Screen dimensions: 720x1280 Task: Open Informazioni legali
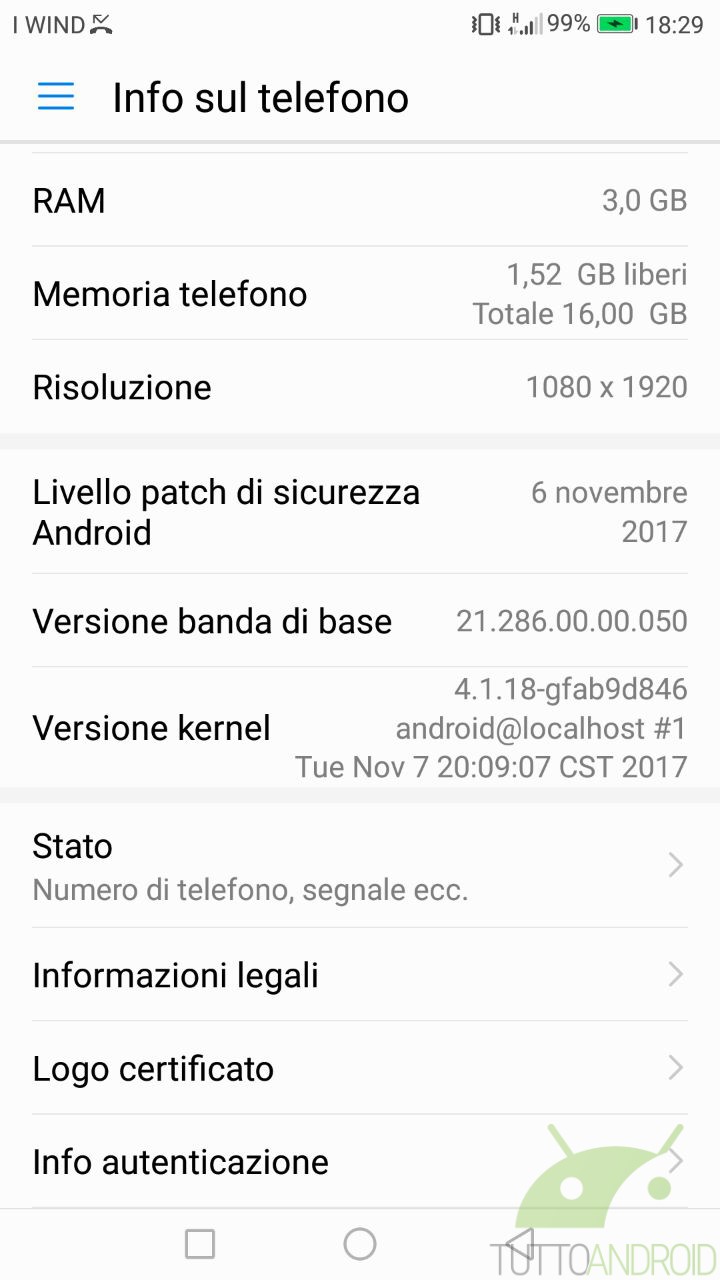point(360,974)
